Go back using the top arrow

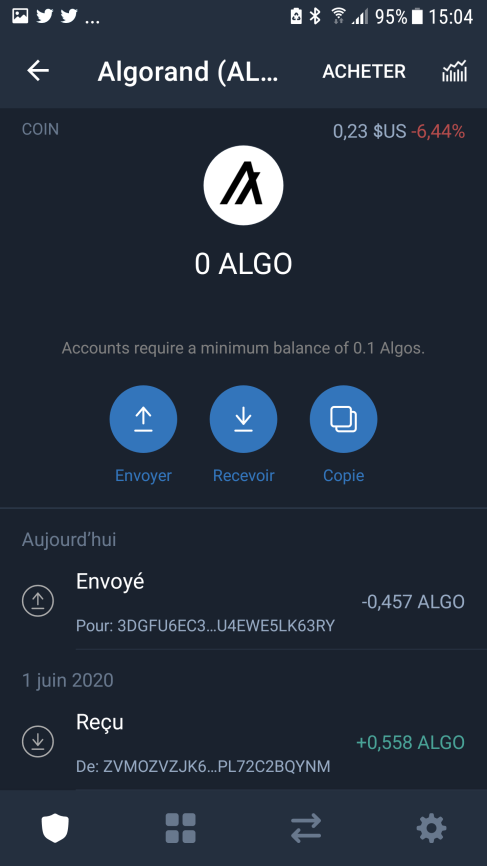pos(38,71)
